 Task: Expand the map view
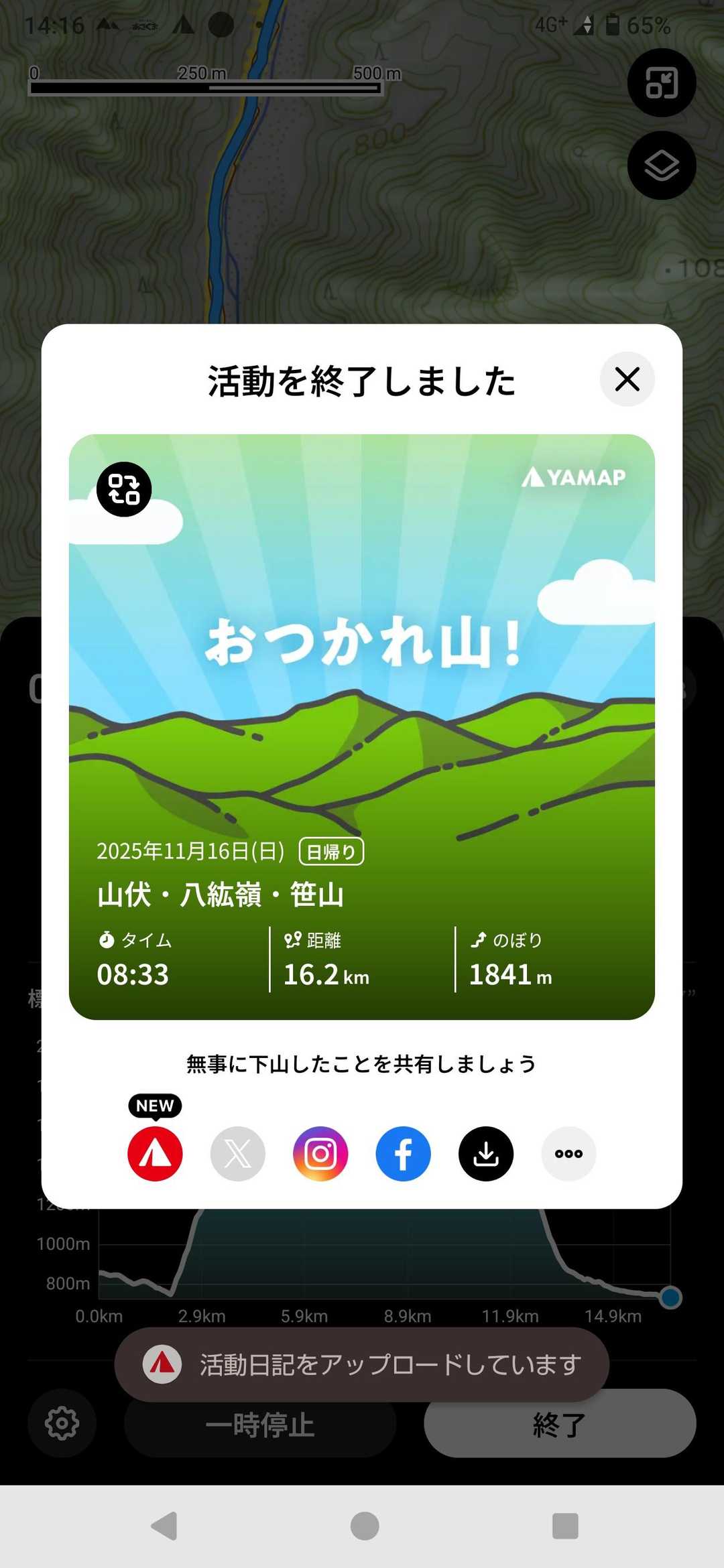tap(662, 83)
